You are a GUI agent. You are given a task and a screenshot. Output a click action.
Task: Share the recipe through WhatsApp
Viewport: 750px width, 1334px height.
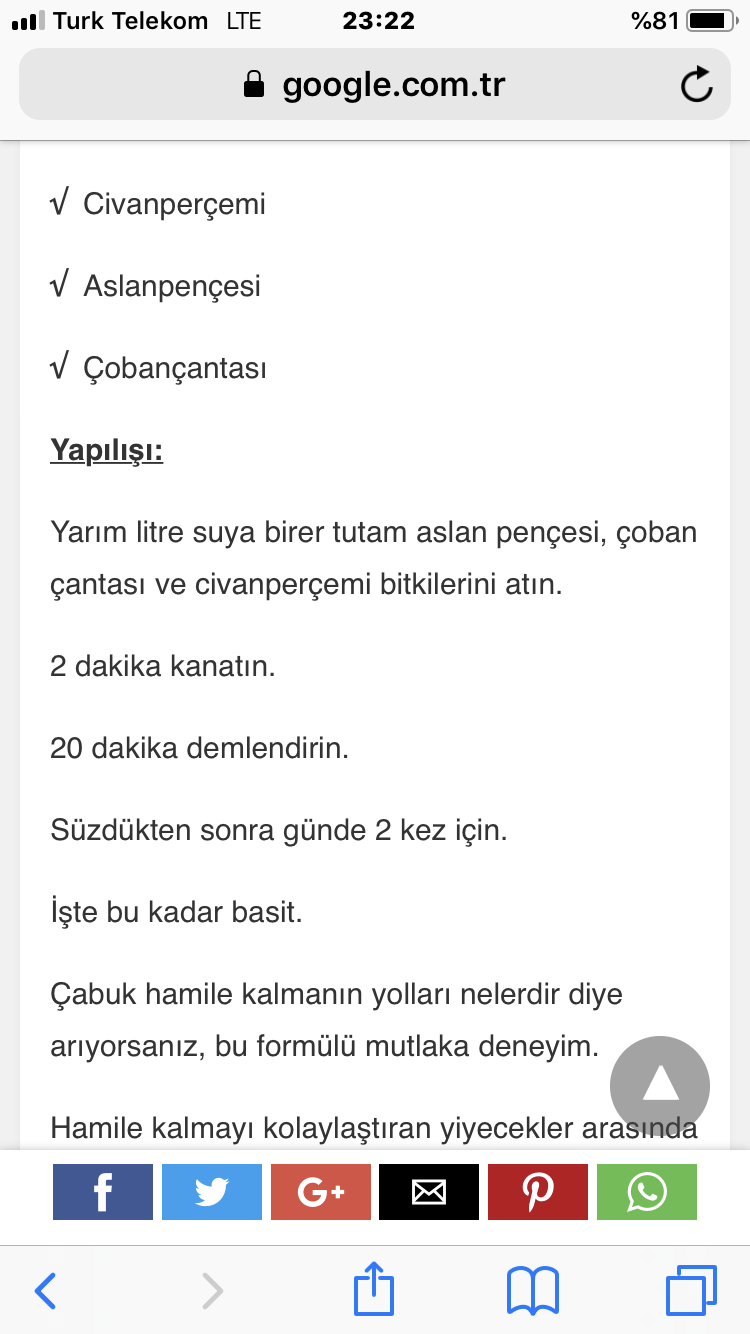(x=647, y=1192)
